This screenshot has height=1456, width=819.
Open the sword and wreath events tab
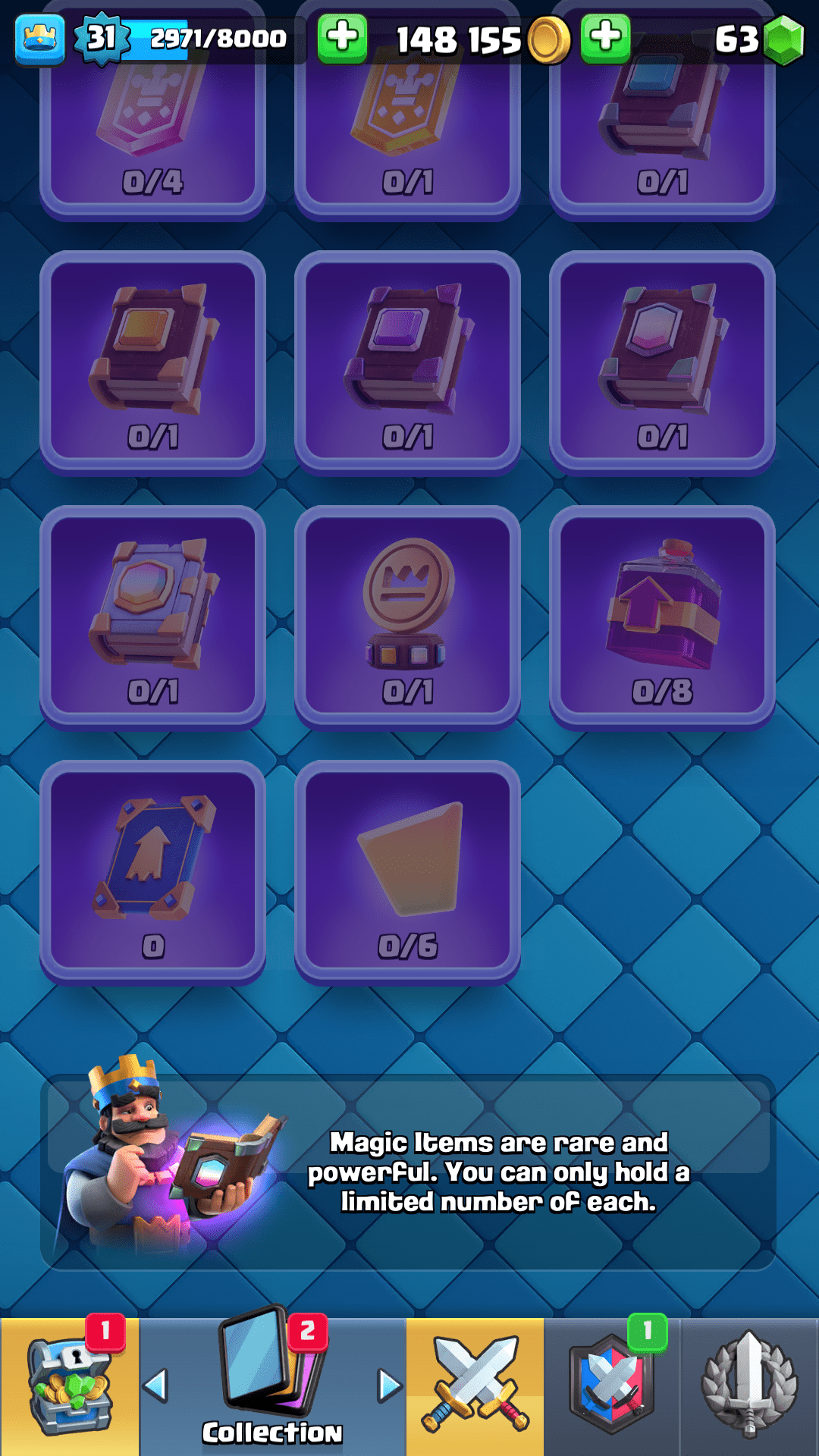point(749,1386)
